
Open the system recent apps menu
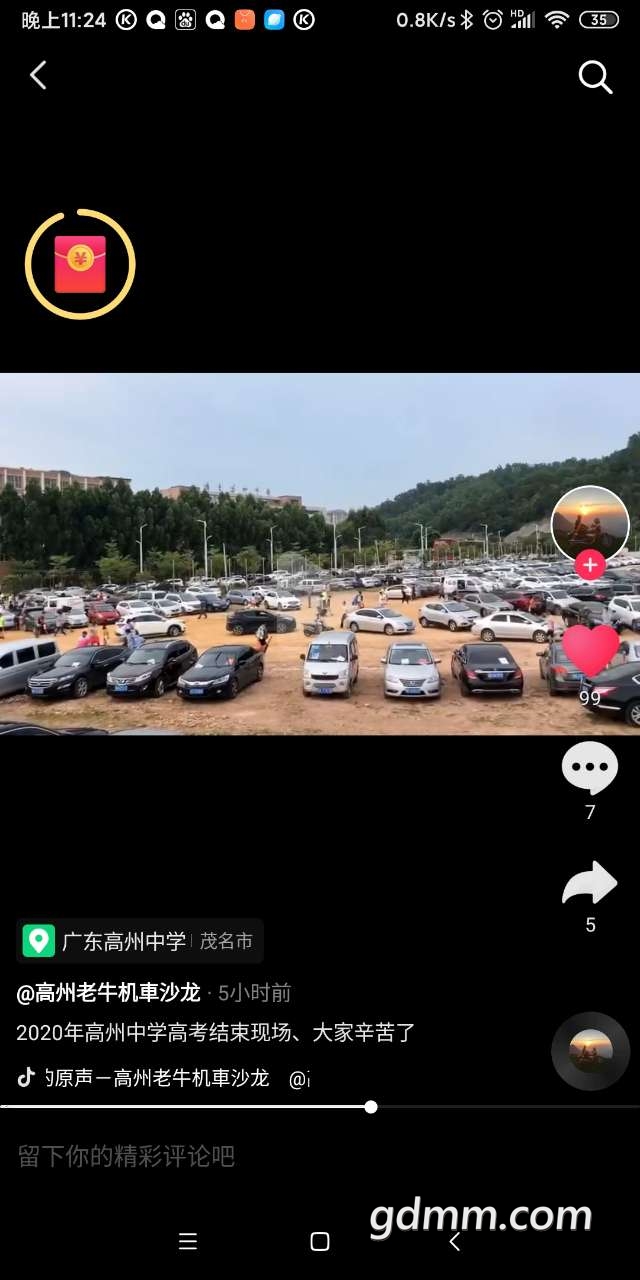click(188, 1242)
